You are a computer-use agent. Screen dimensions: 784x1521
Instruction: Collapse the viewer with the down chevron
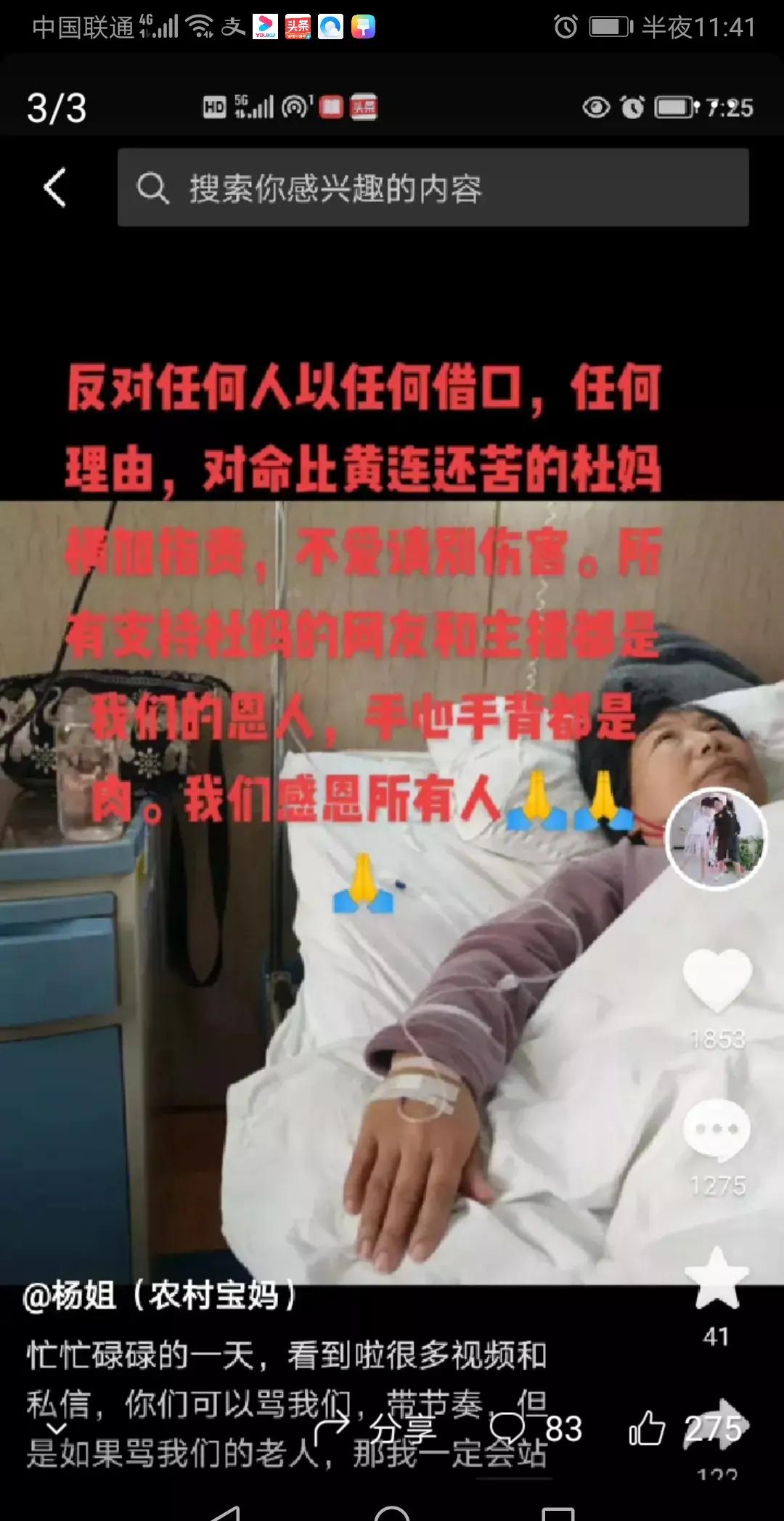57,1428
